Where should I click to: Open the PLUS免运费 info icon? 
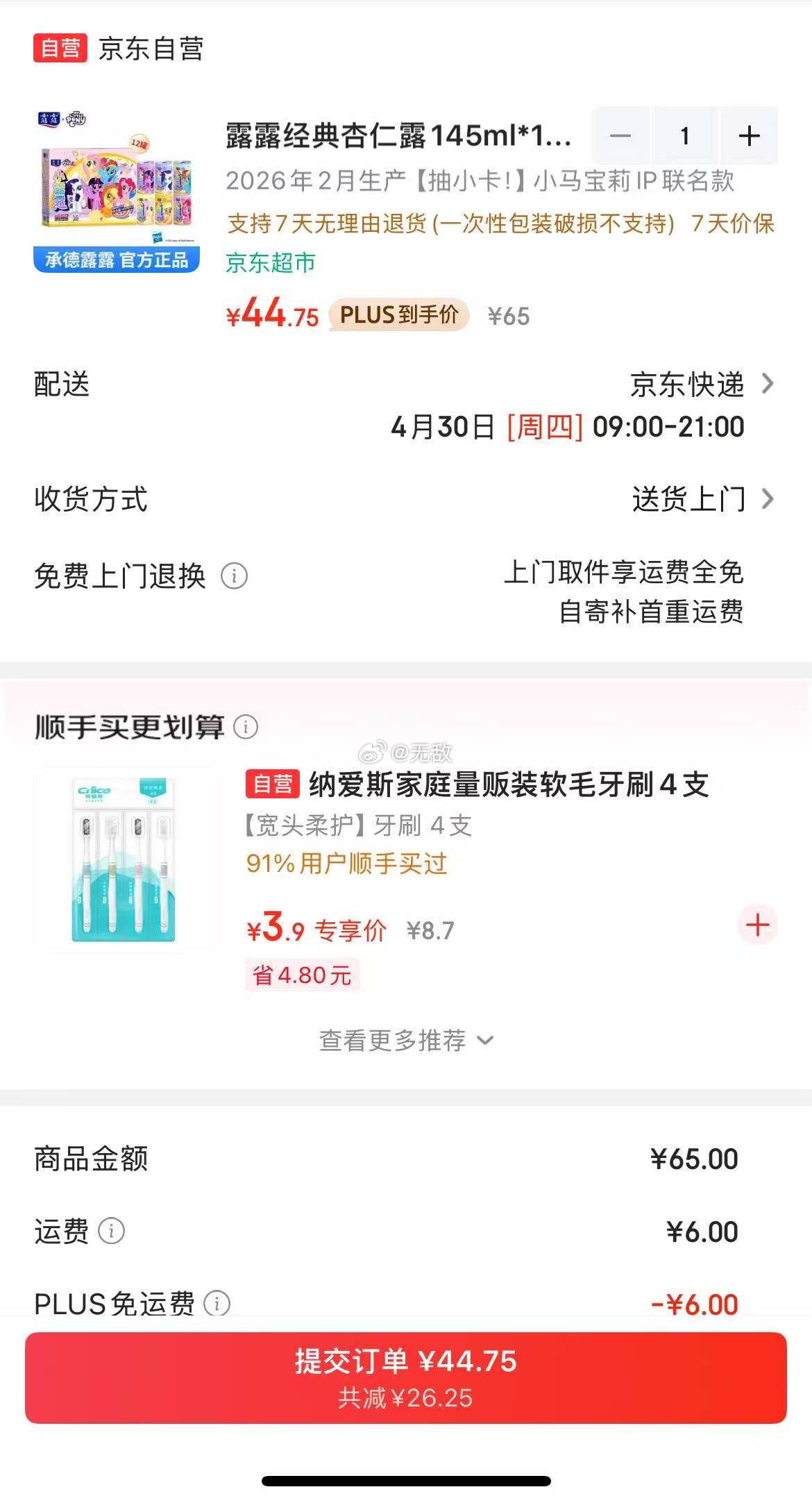pos(217,1303)
